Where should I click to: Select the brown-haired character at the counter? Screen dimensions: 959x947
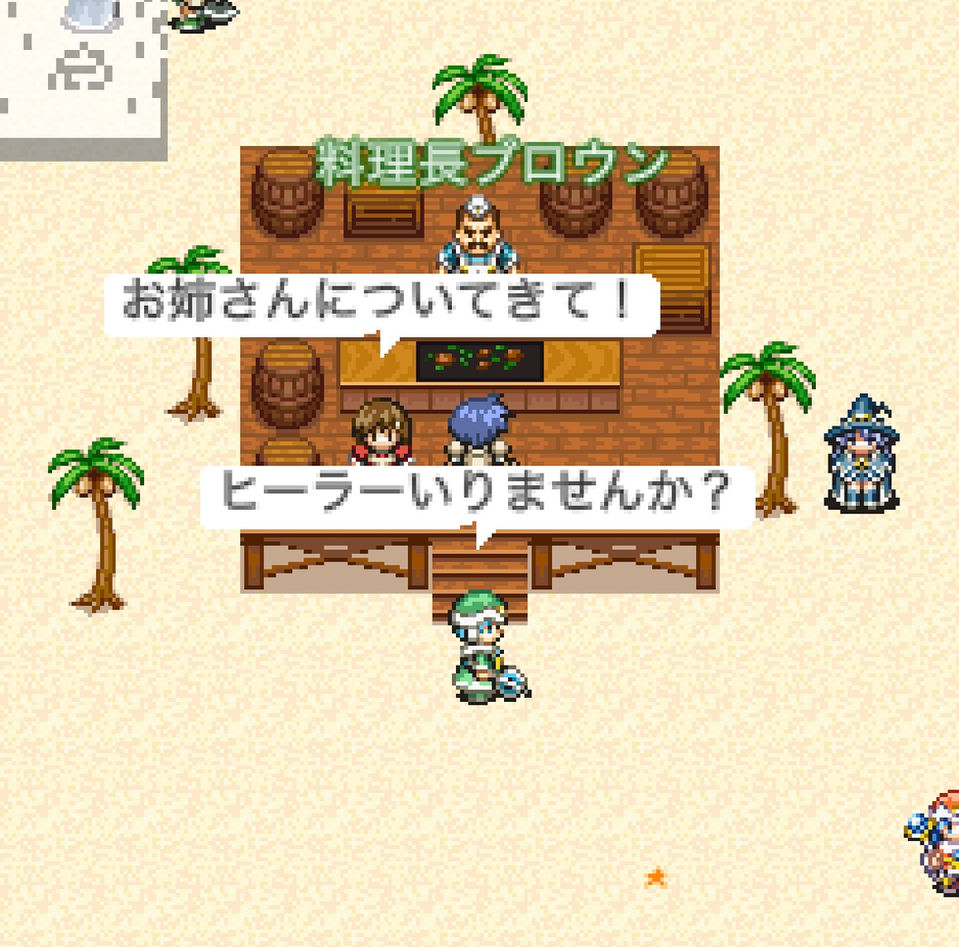(381, 432)
